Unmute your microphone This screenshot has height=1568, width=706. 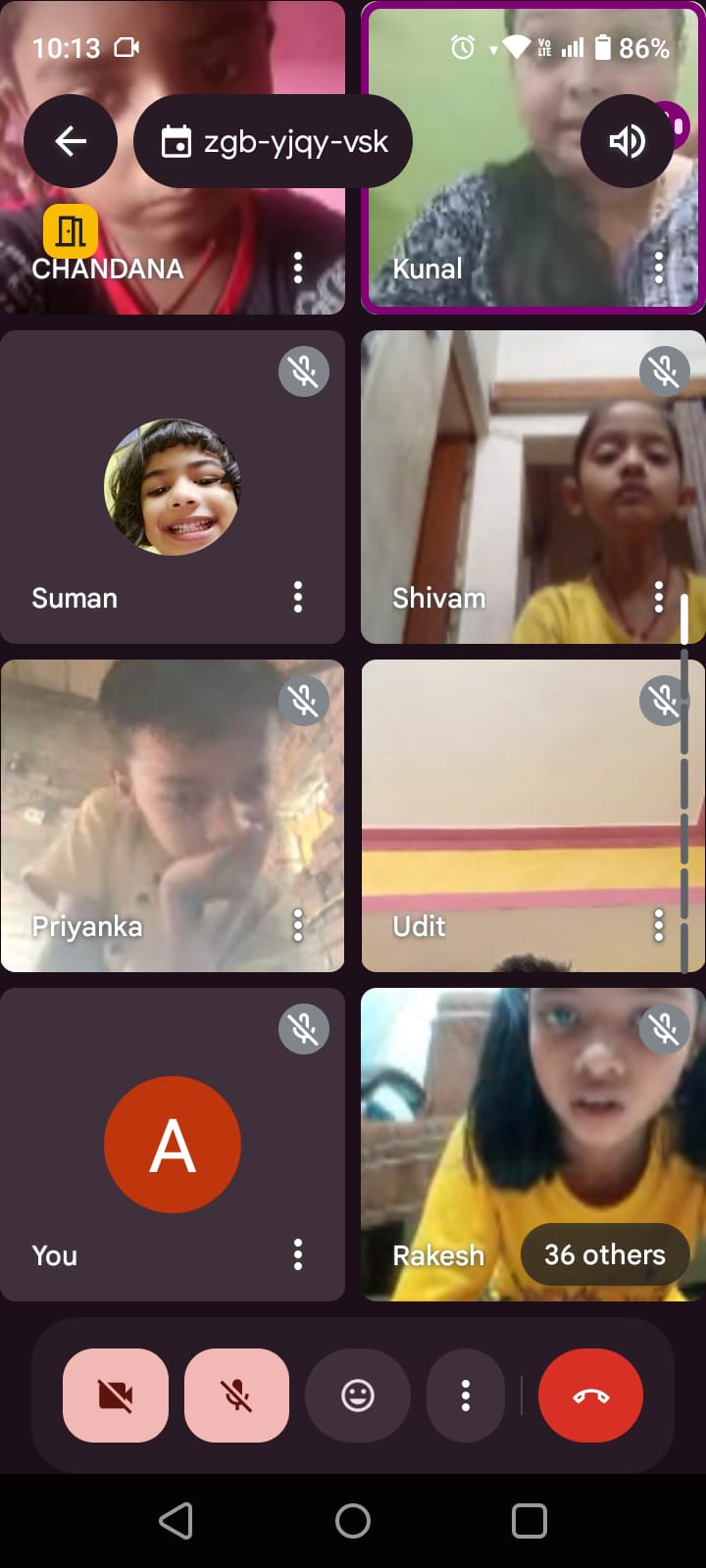click(237, 1395)
